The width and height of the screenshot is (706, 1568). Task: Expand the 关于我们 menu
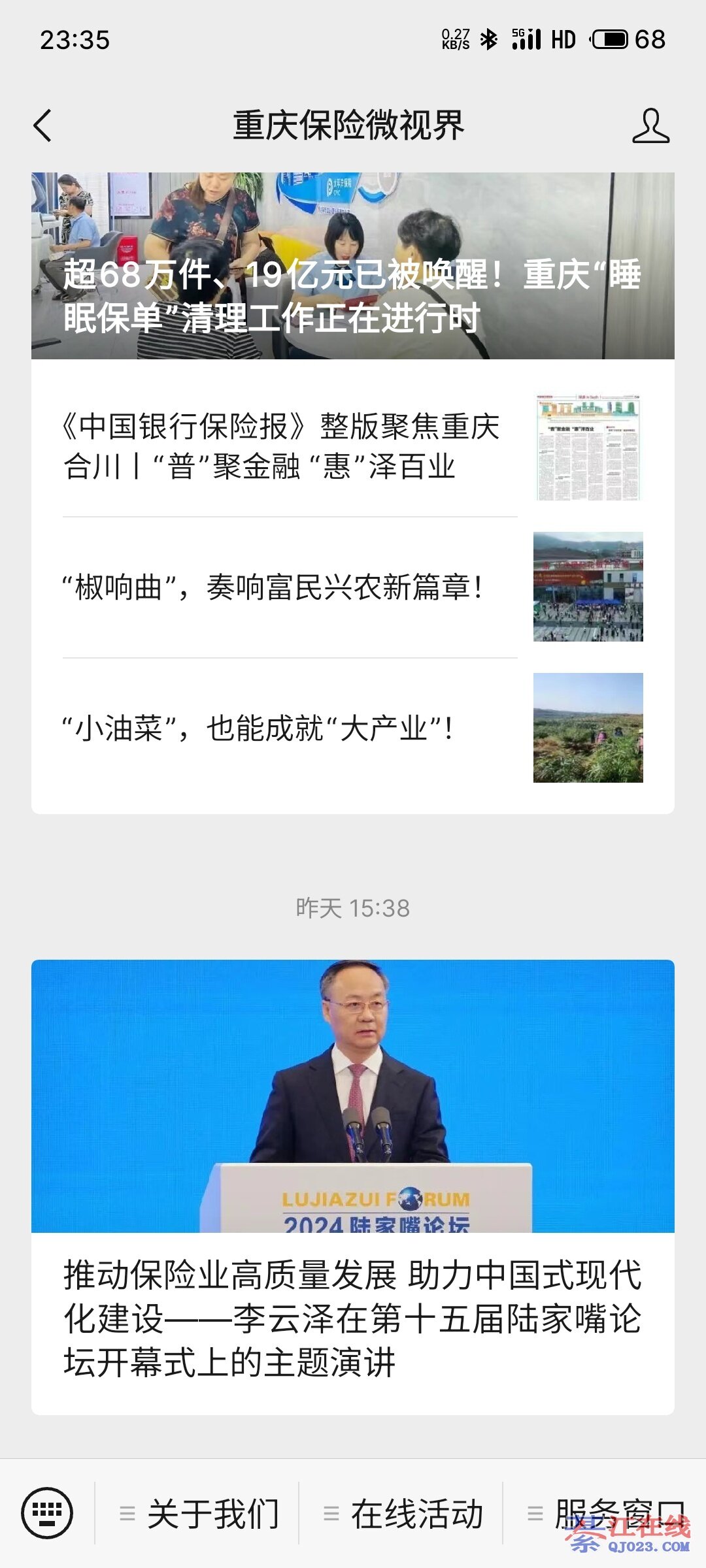click(199, 1514)
